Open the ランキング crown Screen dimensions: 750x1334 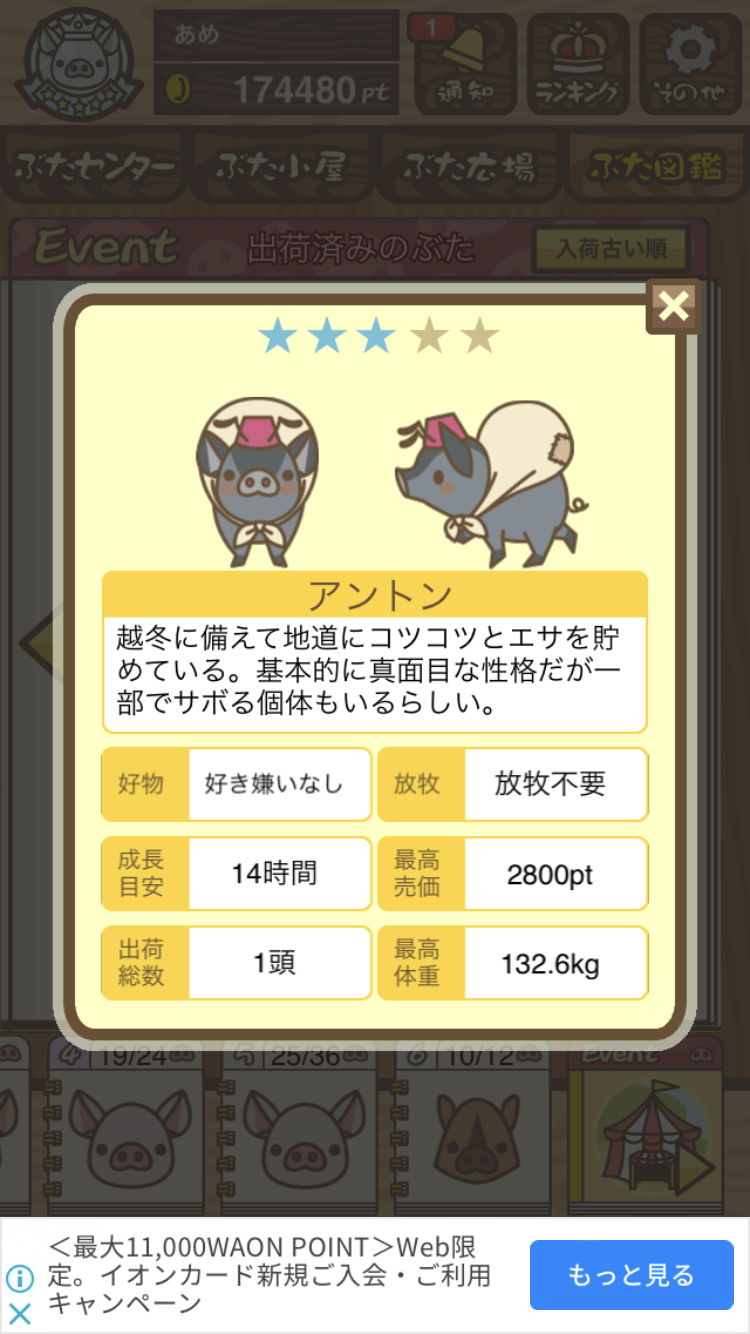[577, 65]
